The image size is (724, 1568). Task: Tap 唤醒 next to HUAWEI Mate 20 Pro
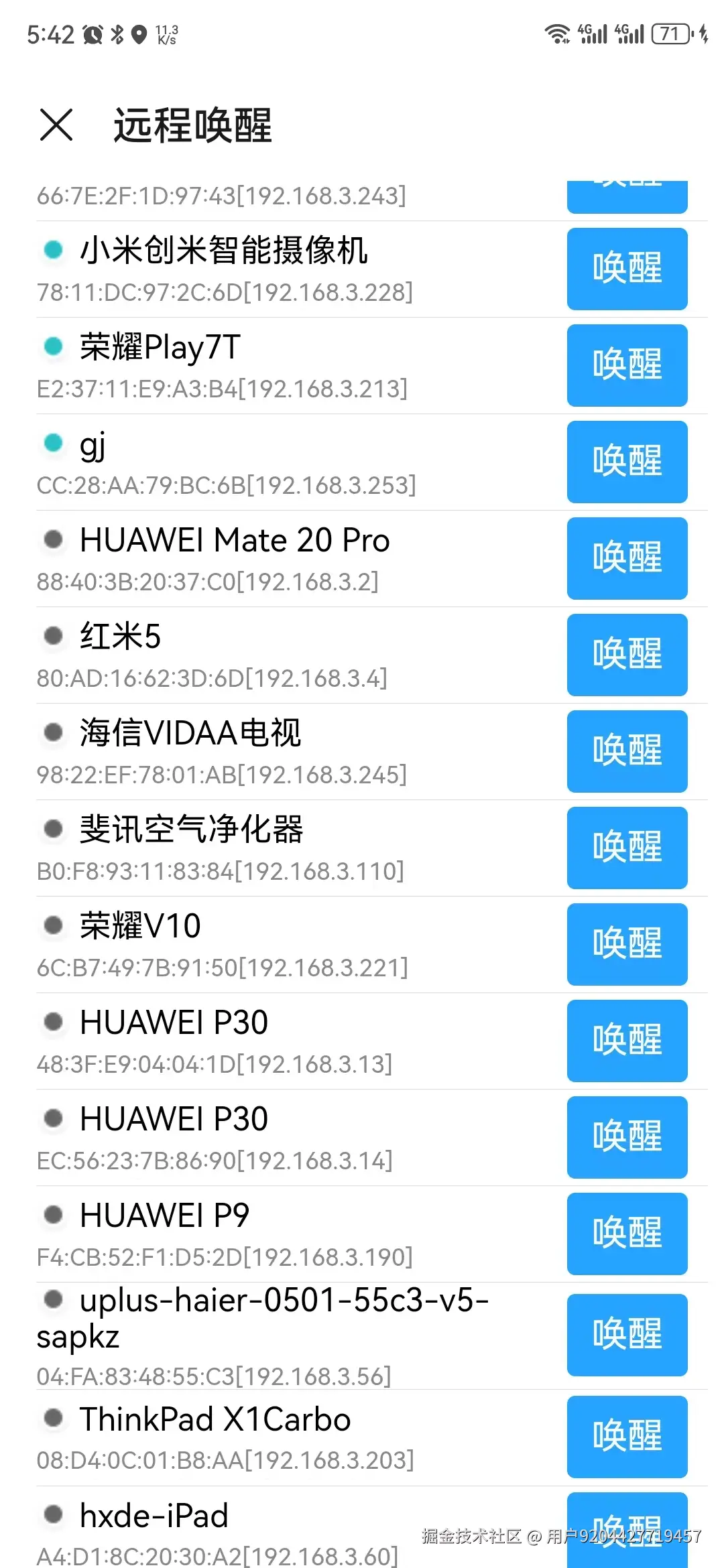click(627, 558)
